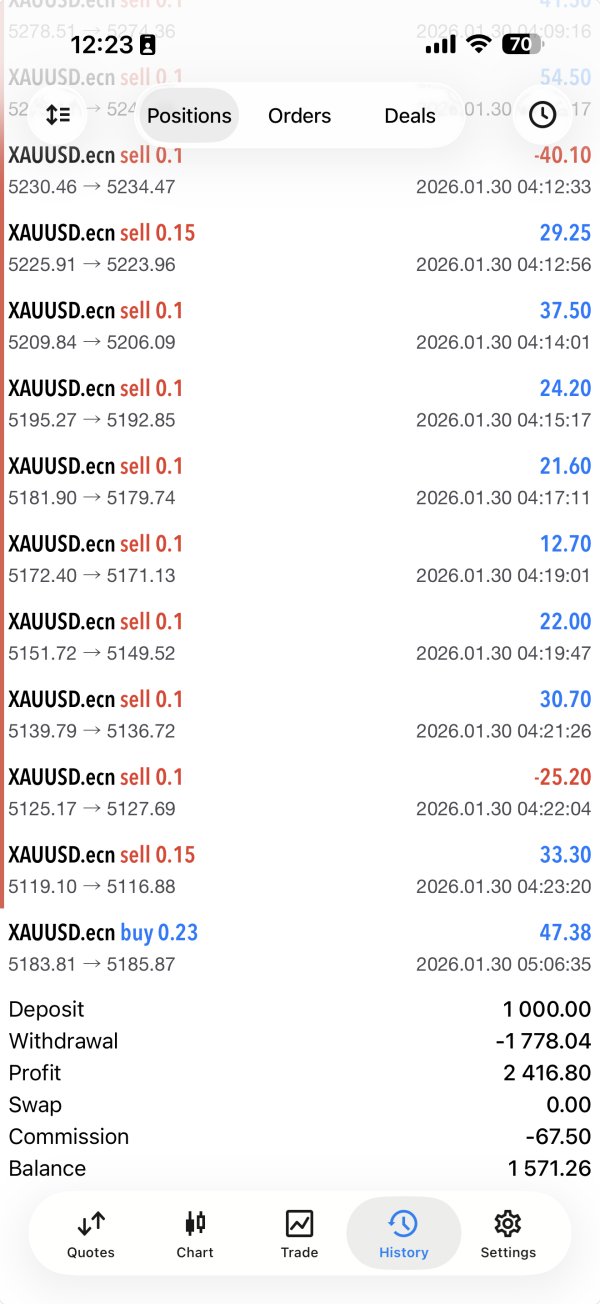The height and width of the screenshot is (1304, 600).
Task: Open the Settings tab
Action: pos(508,1234)
